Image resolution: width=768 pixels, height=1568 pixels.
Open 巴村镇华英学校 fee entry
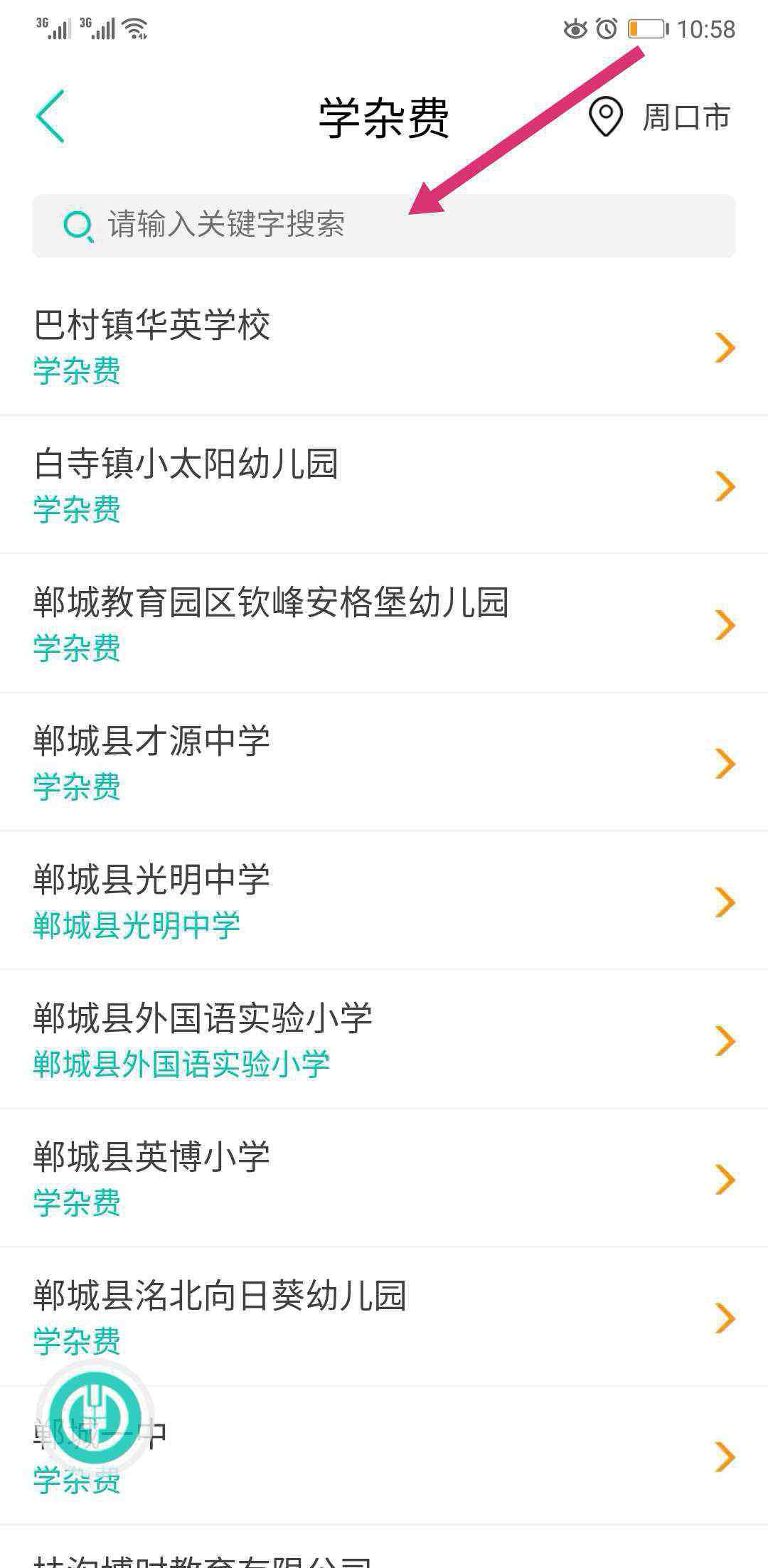pyautogui.click(x=384, y=346)
